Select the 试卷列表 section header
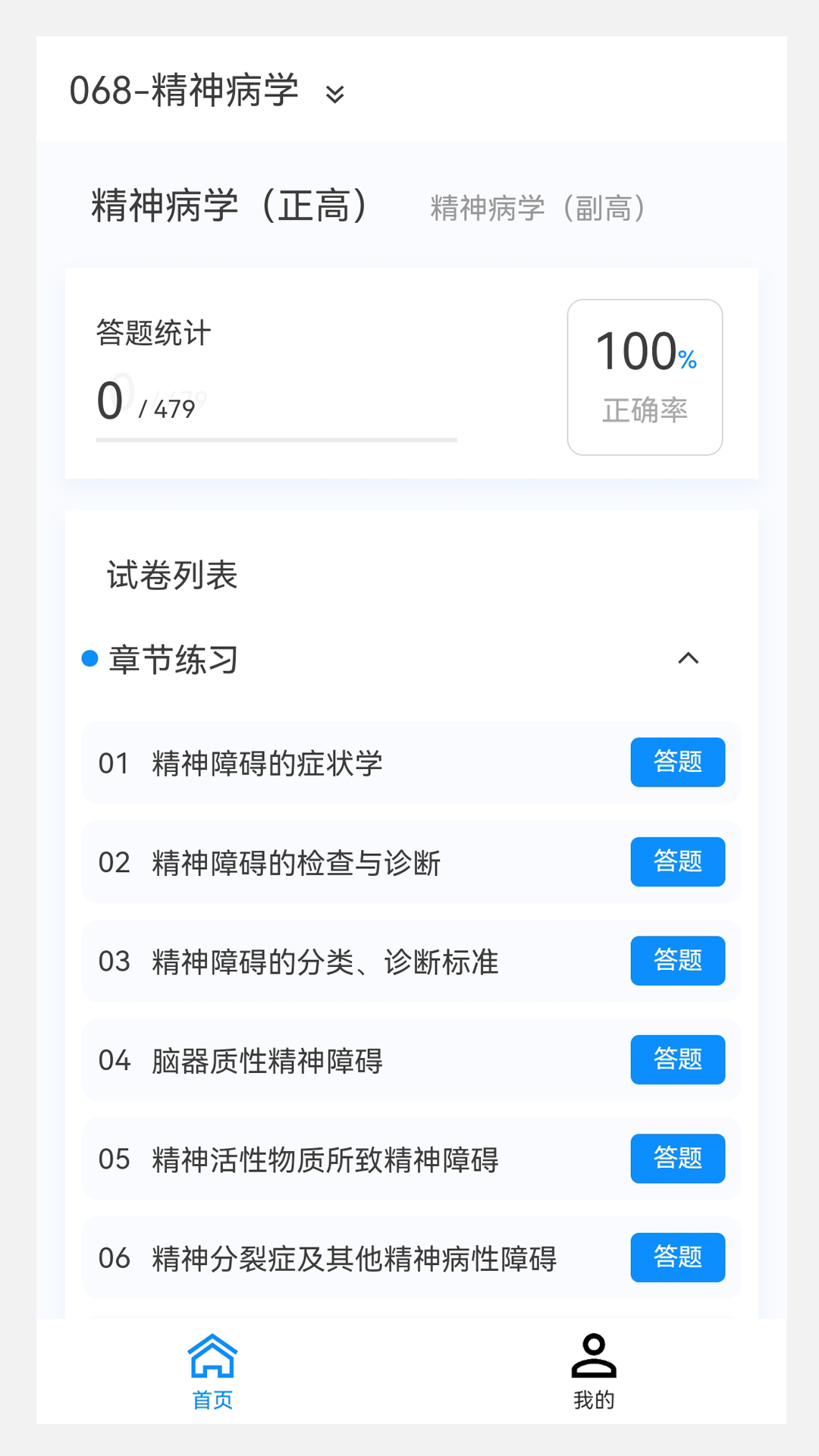This screenshot has width=819, height=1456. (x=171, y=575)
